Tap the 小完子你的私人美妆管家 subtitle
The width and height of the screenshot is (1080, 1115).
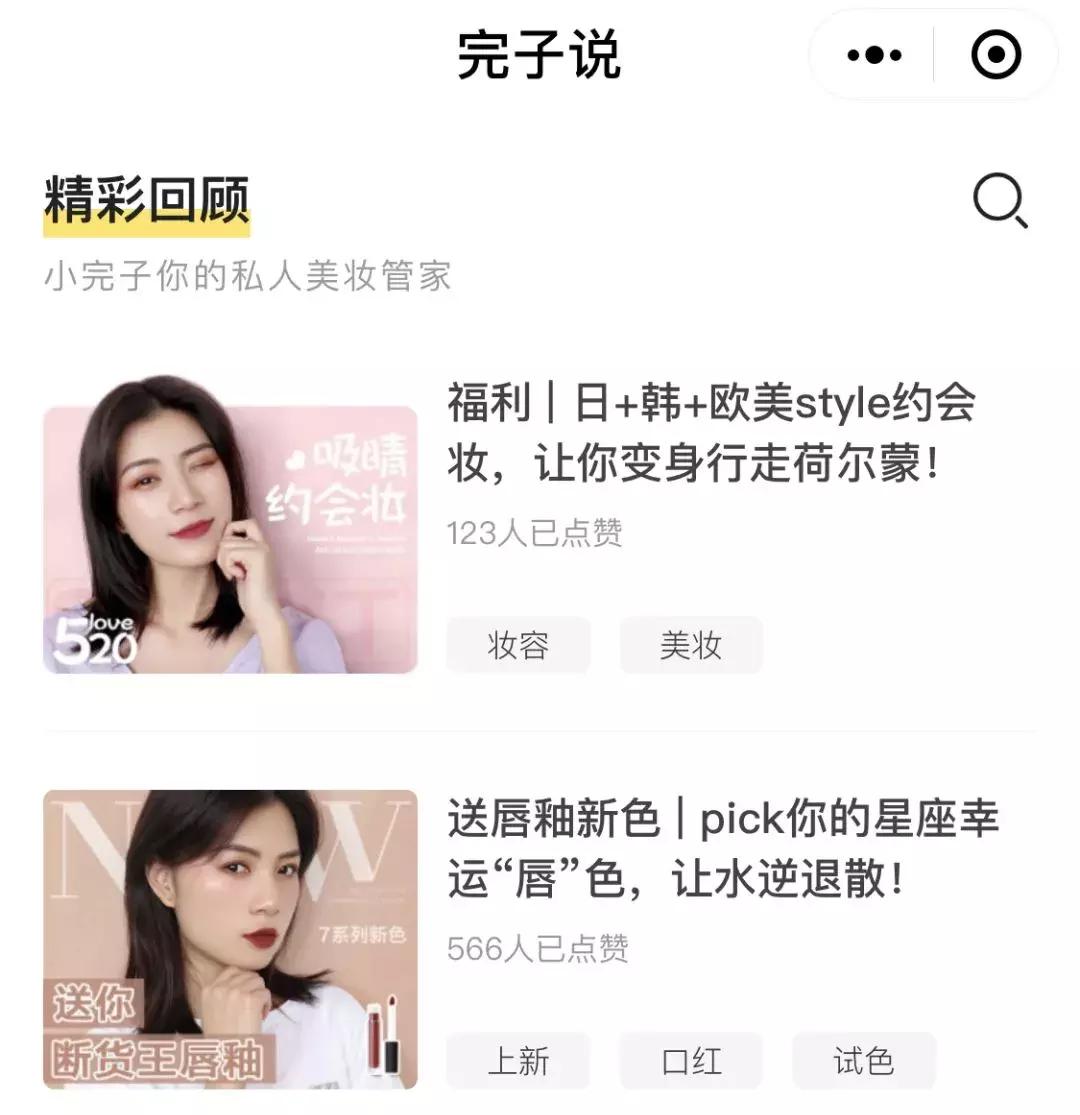pos(248,277)
